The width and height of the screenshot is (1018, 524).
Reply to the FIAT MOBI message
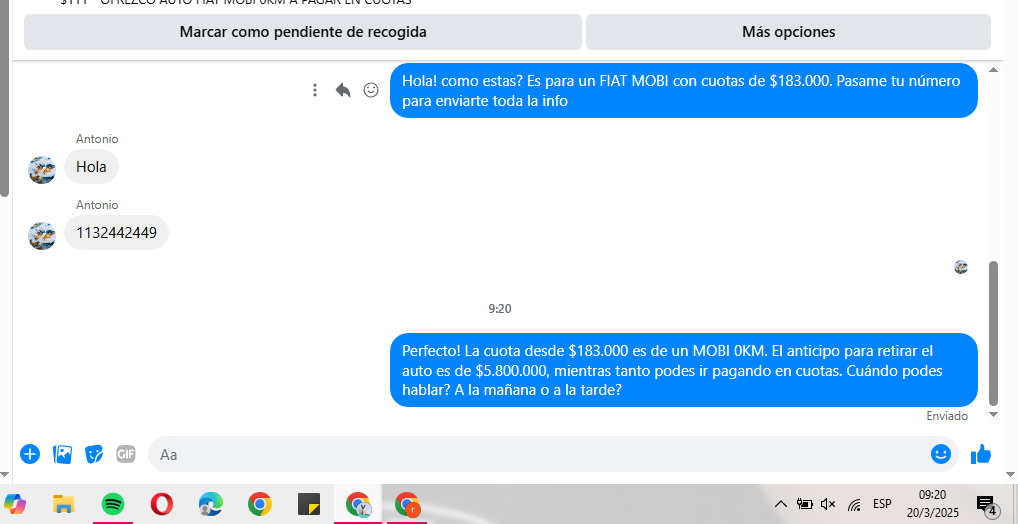pos(343,90)
